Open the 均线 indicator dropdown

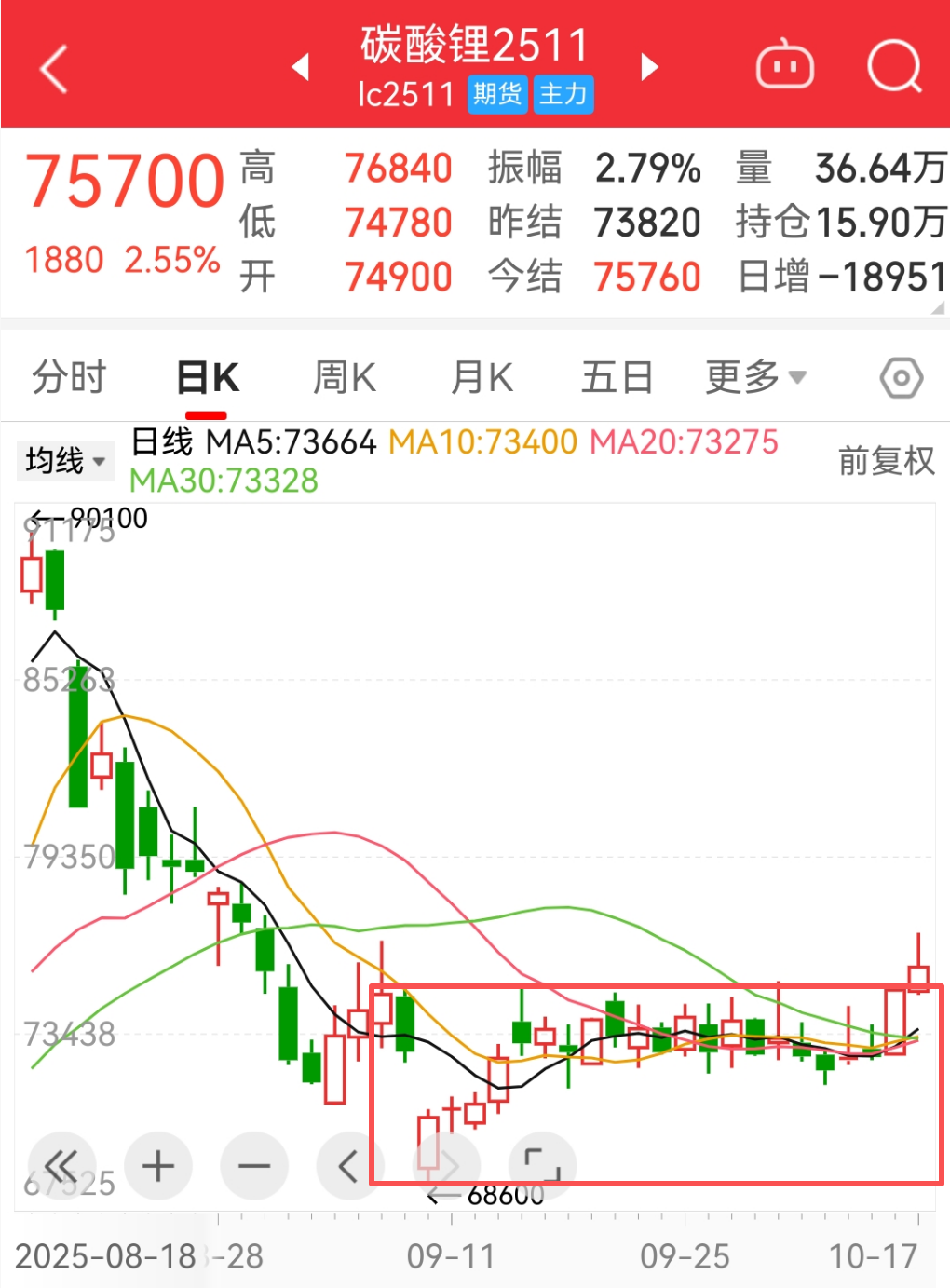[x=64, y=460]
